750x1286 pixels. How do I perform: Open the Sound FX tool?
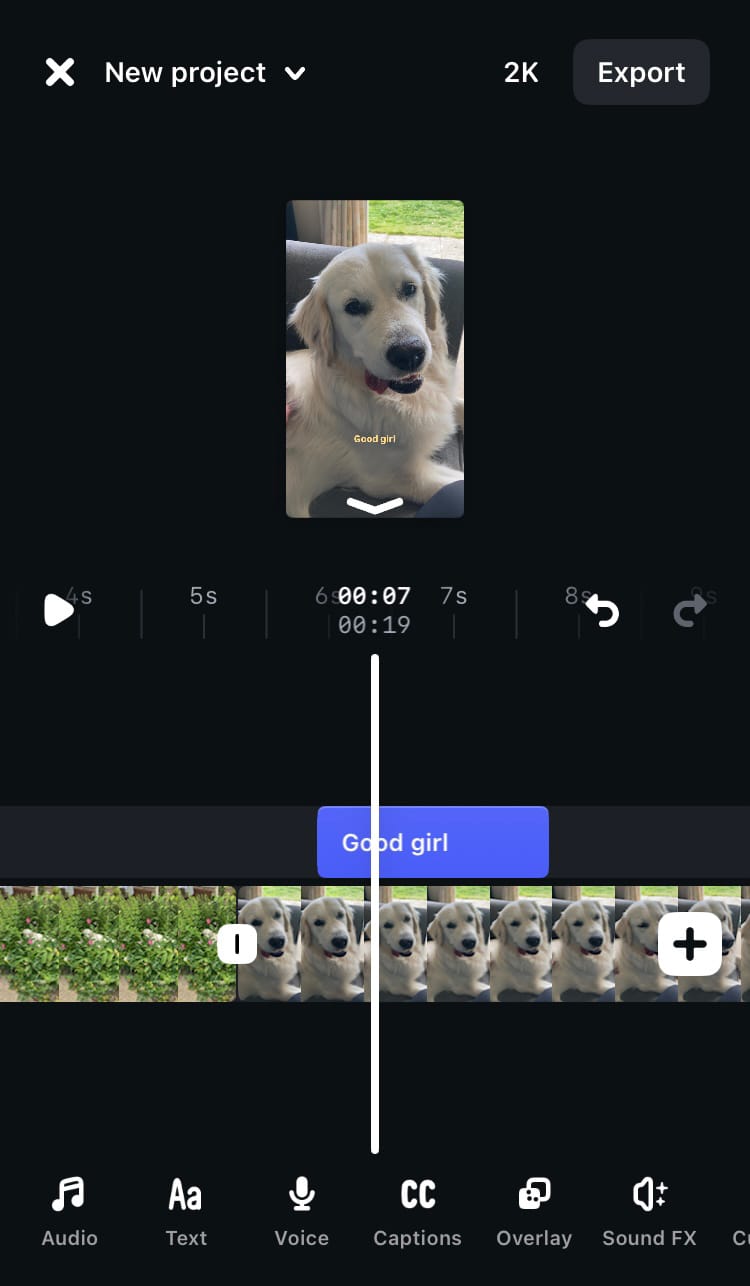pyautogui.click(x=649, y=1210)
